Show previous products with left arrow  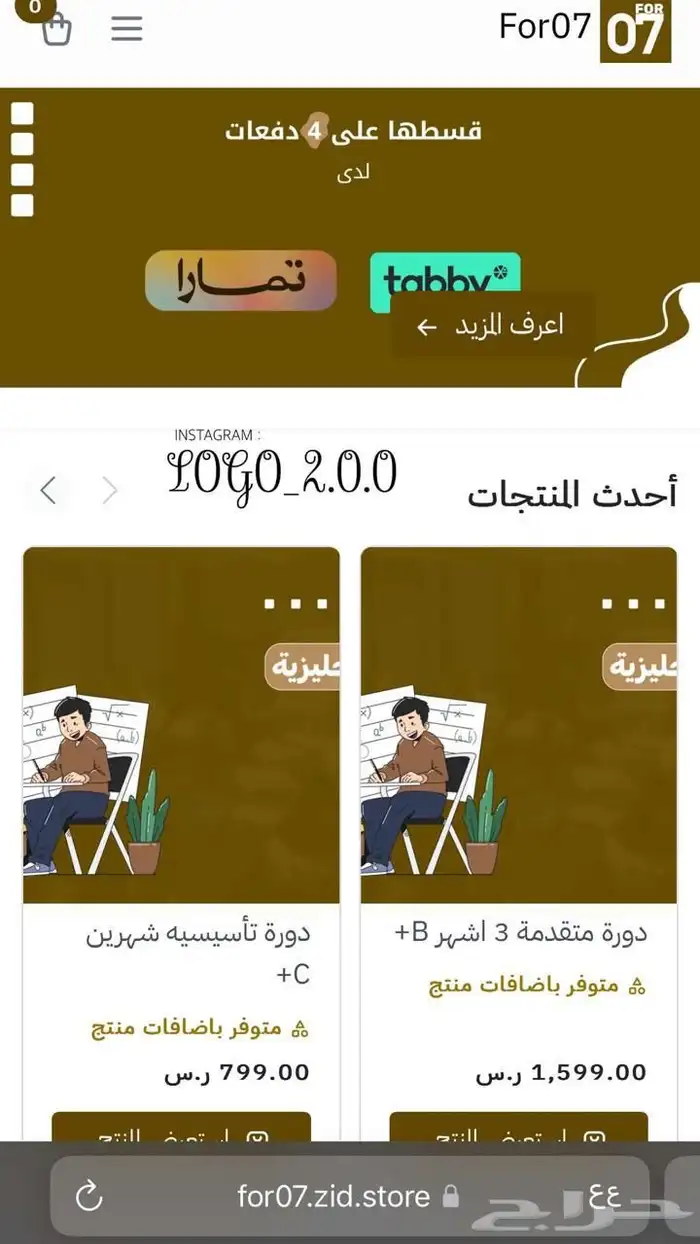pyautogui.click(x=49, y=491)
